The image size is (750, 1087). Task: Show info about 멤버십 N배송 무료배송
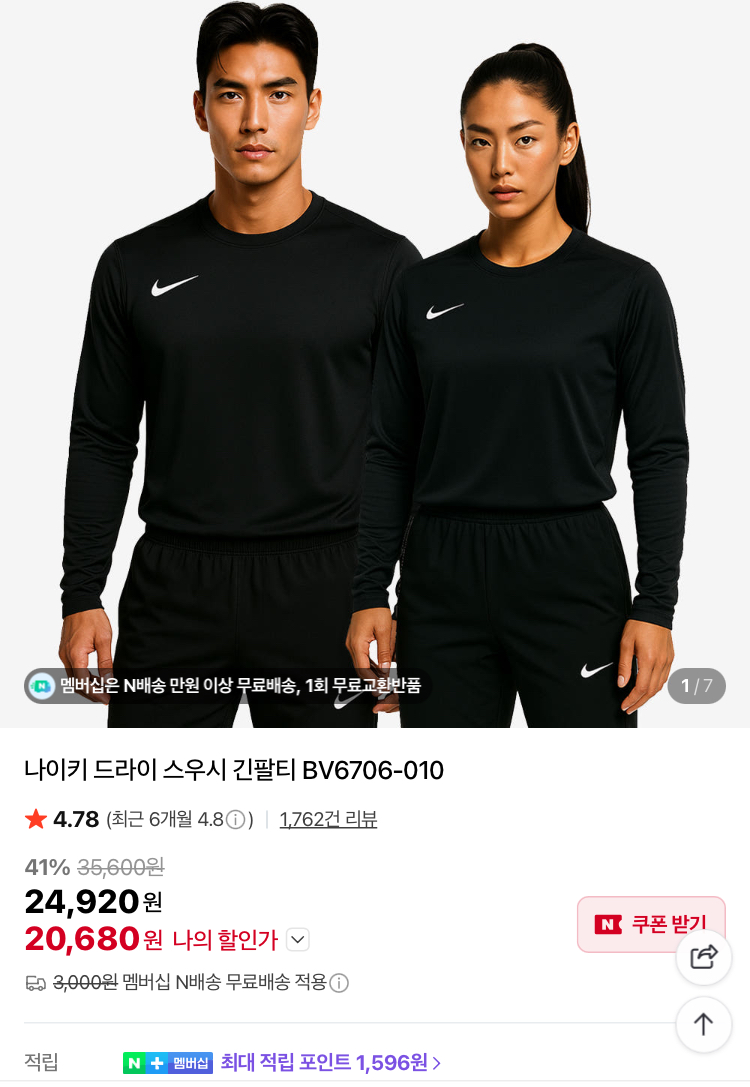[x=339, y=982]
